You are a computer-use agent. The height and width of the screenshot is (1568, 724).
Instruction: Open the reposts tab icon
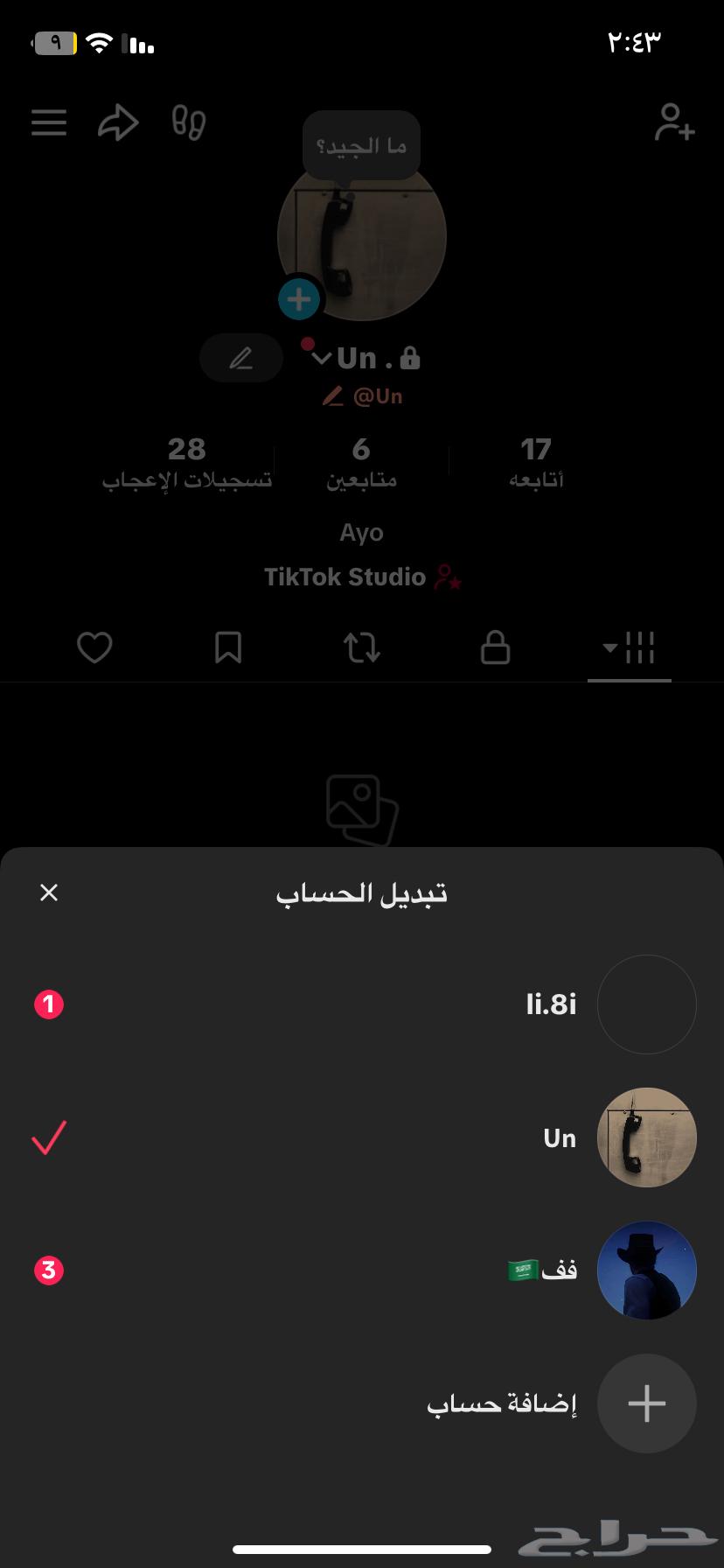click(362, 647)
